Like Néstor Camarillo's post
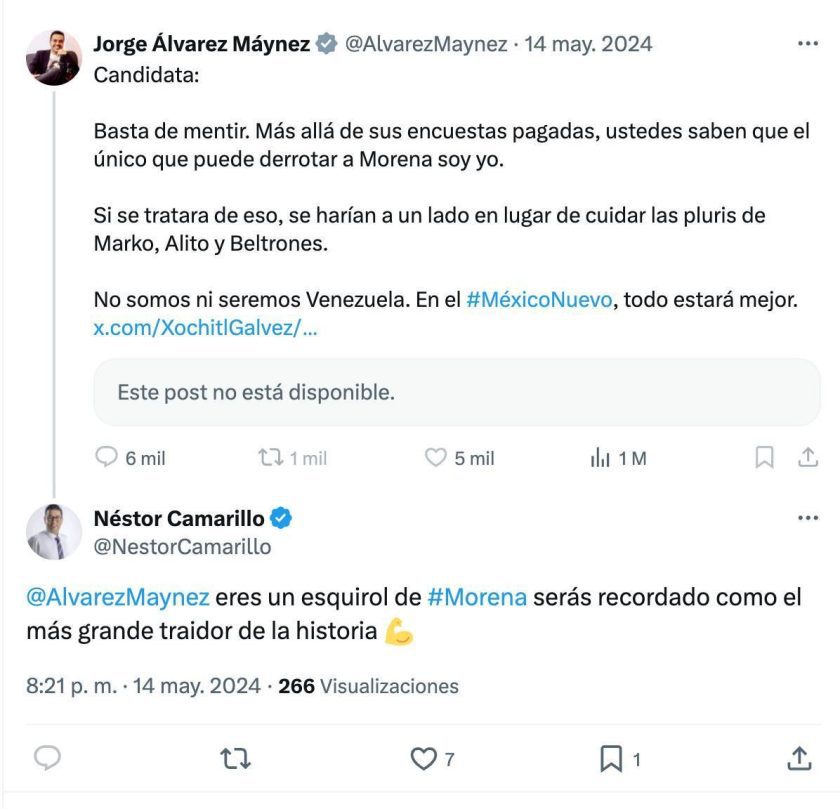 (424, 759)
